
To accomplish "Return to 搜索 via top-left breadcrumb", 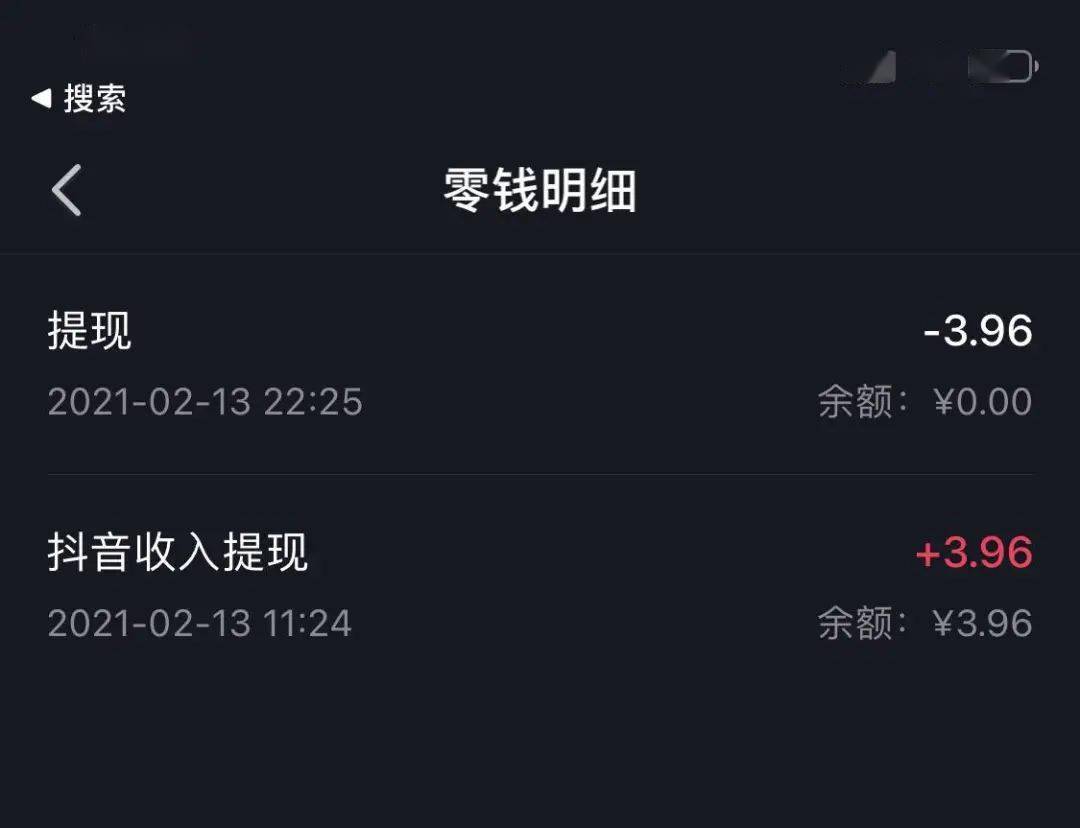I will tap(78, 99).
